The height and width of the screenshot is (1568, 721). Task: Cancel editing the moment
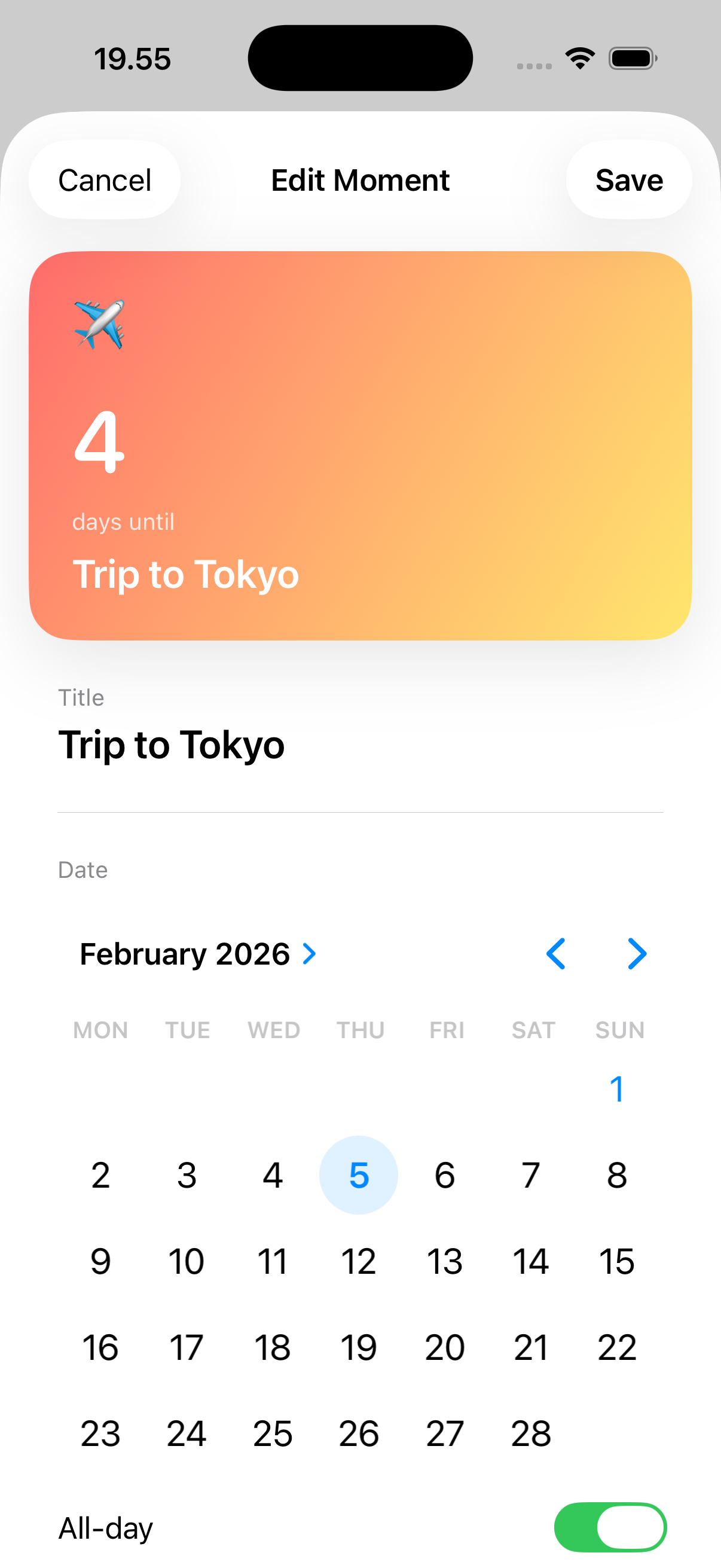pos(105,180)
